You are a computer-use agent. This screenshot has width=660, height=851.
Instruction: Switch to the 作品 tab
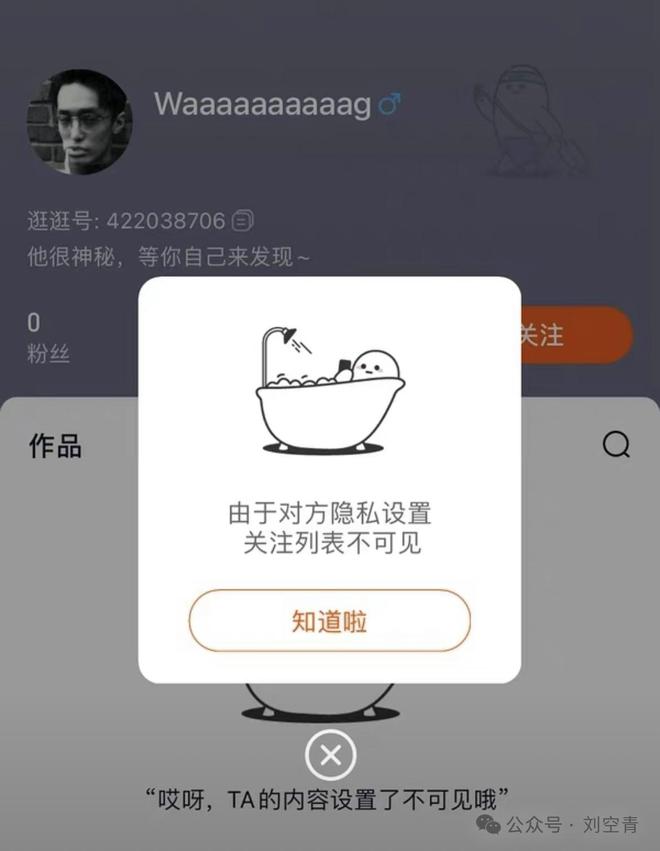[x=55, y=446]
